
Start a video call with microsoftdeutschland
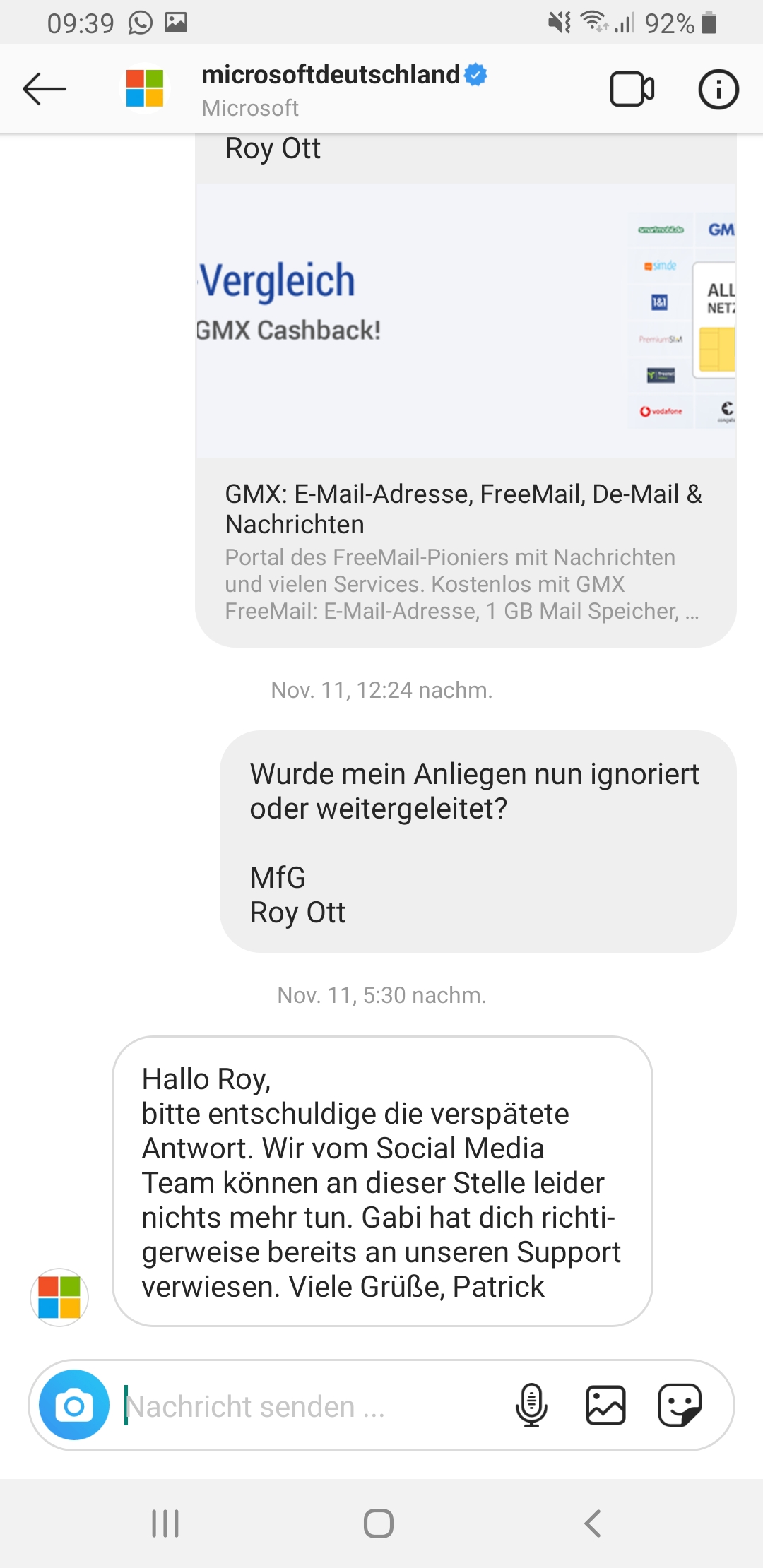pos(632,89)
